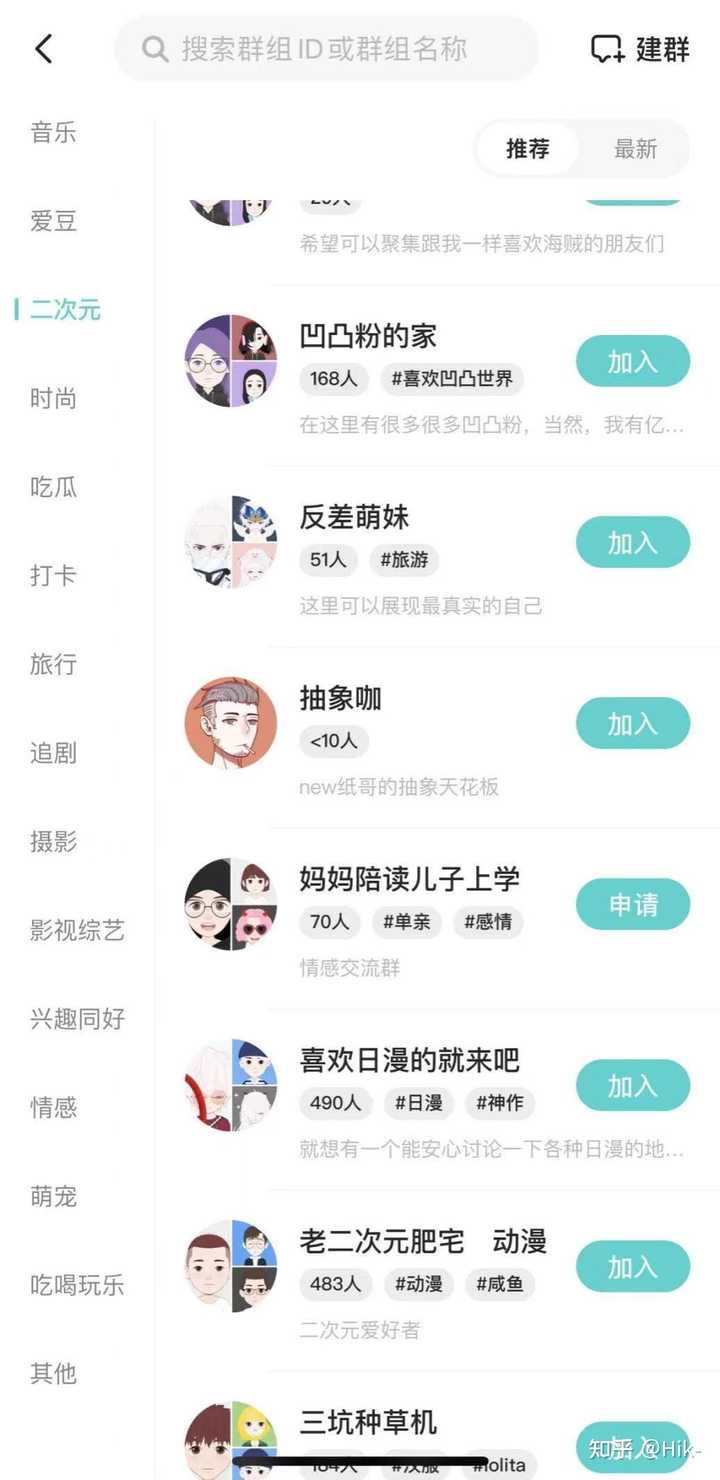
Task: Go back using the top-left arrow
Action: click(x=44, y=48)
